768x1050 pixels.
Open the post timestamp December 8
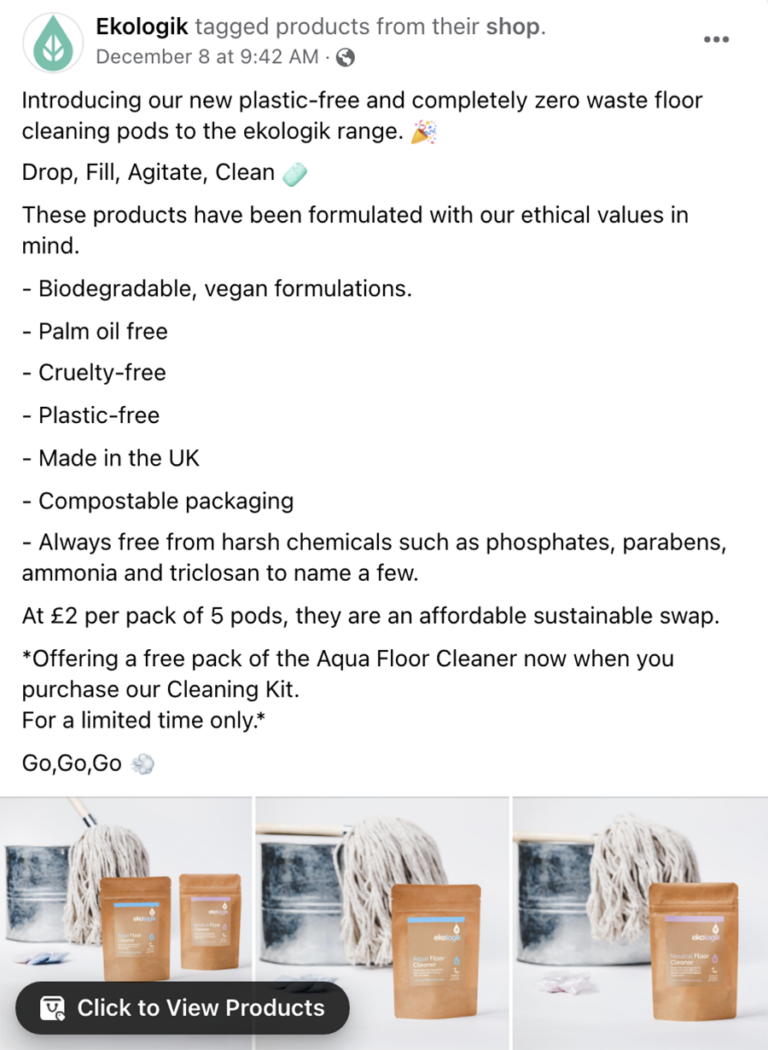[207, 57]
